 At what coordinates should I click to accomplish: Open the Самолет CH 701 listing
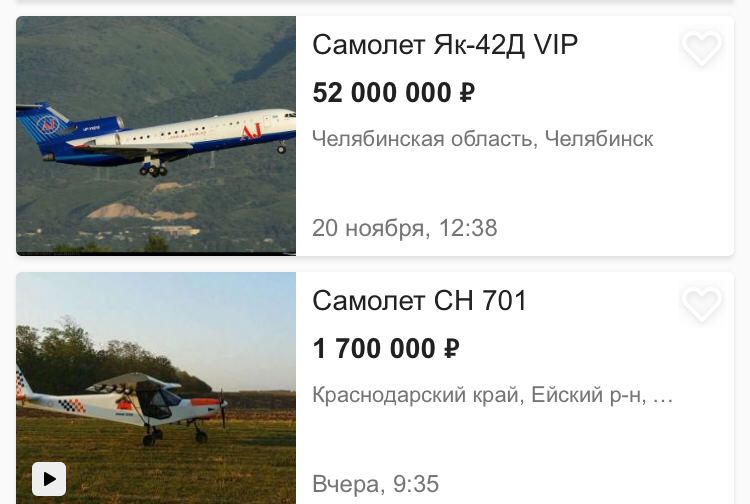(419, 301)
